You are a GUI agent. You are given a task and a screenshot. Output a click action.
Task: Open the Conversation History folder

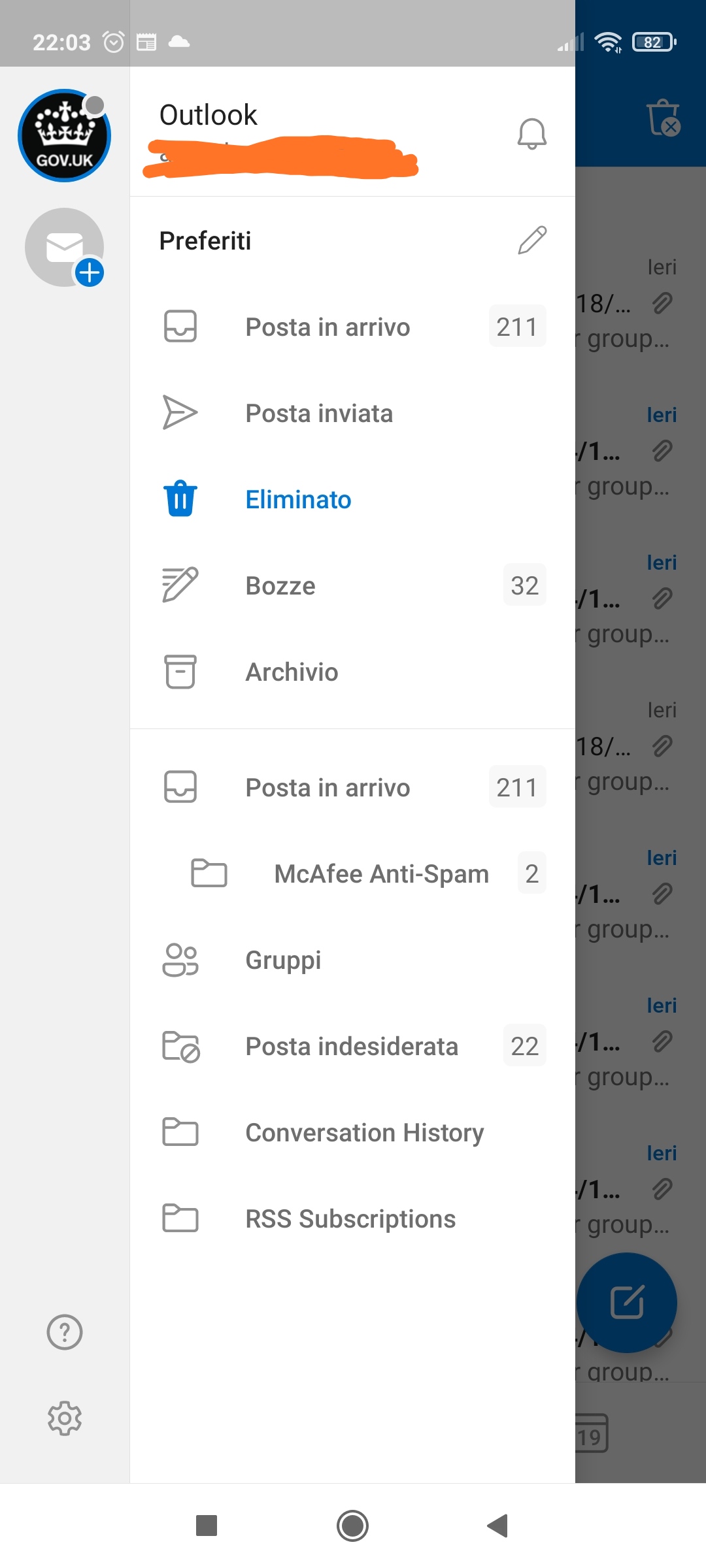[x=364, y=1133]
